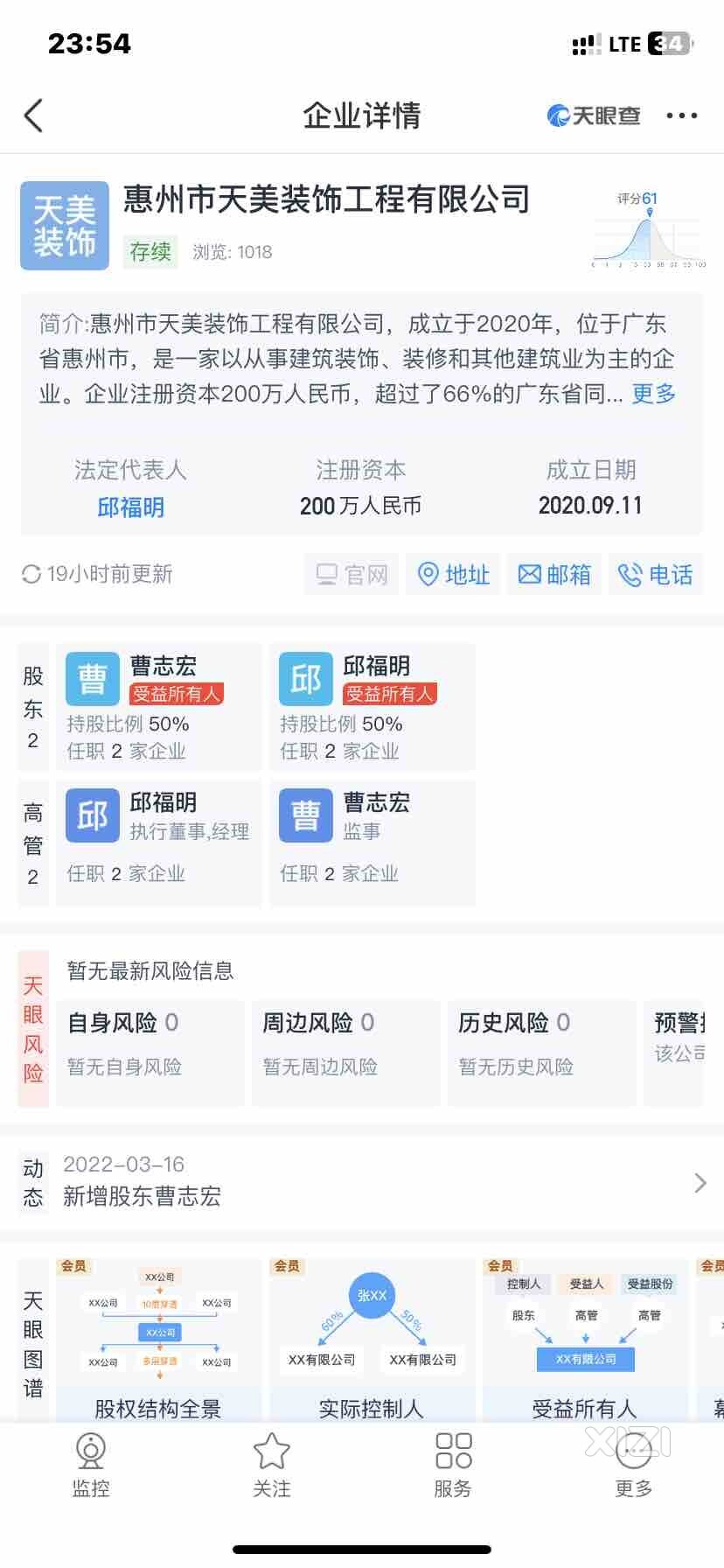Tap 监控 in the bottom bar
The width and height of the screenshot is (724, 1568).
point(91,1465)
